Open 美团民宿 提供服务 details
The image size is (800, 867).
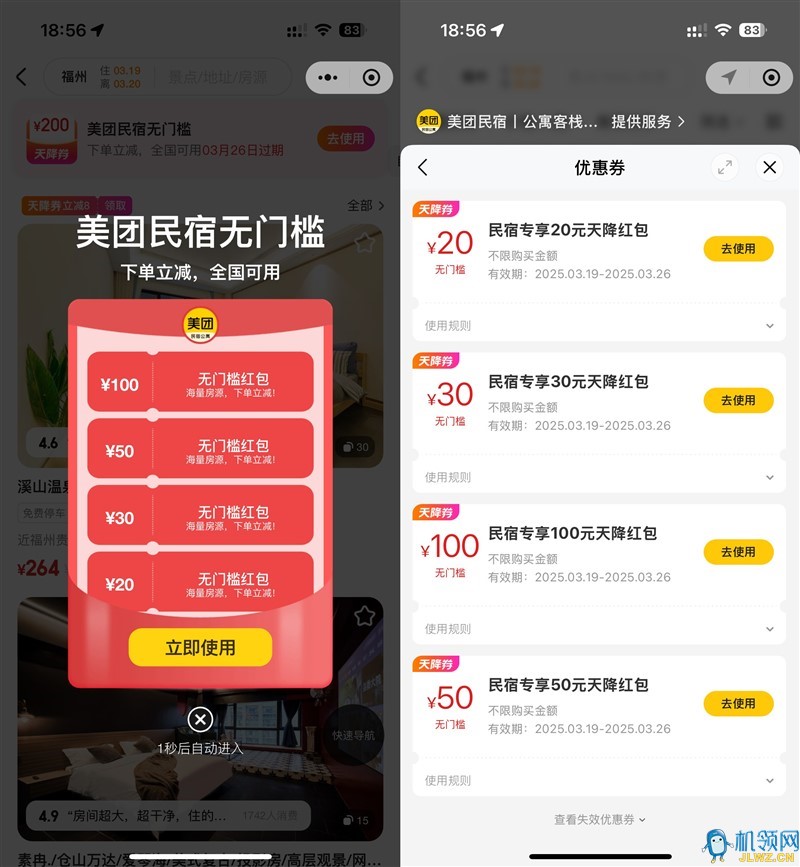coord(648,121)
